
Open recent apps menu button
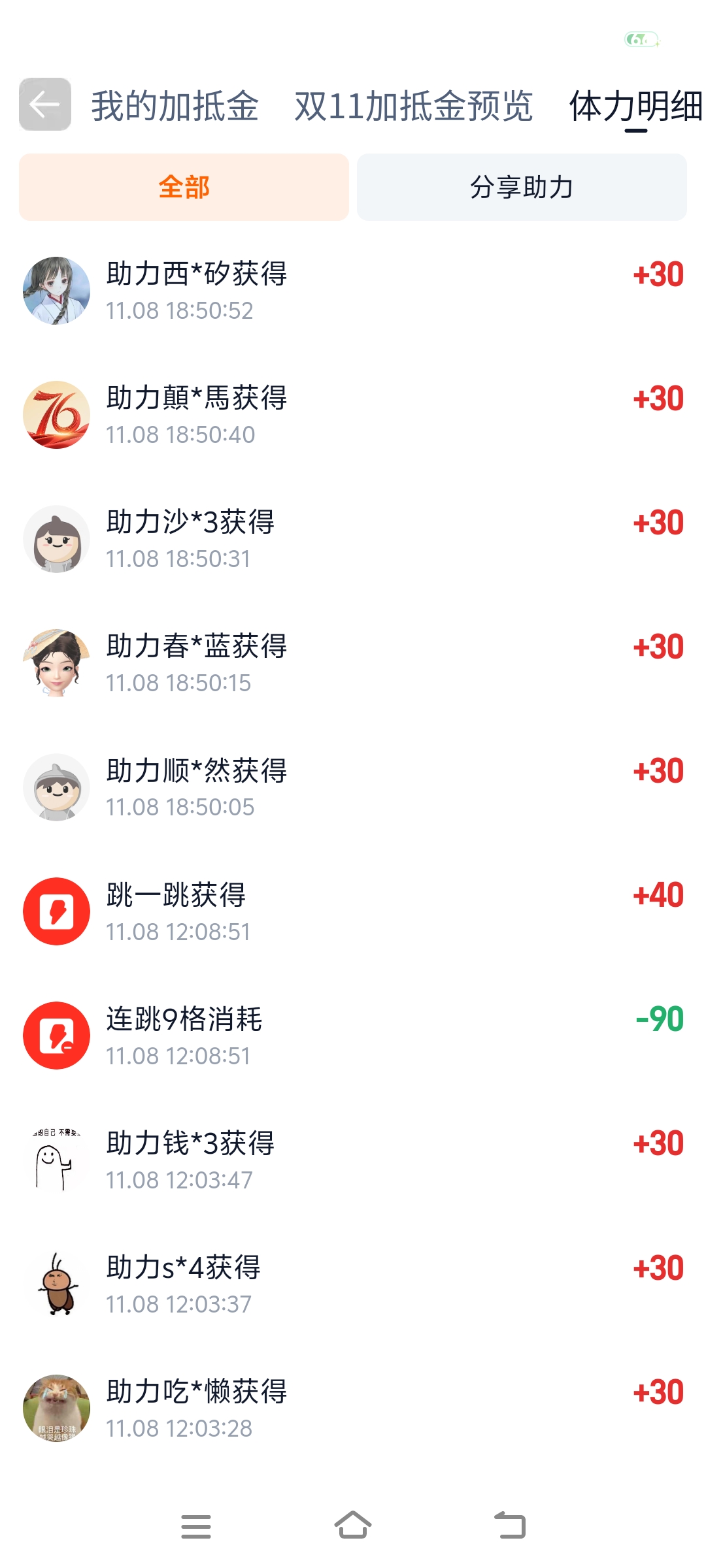coord(195,1526)
